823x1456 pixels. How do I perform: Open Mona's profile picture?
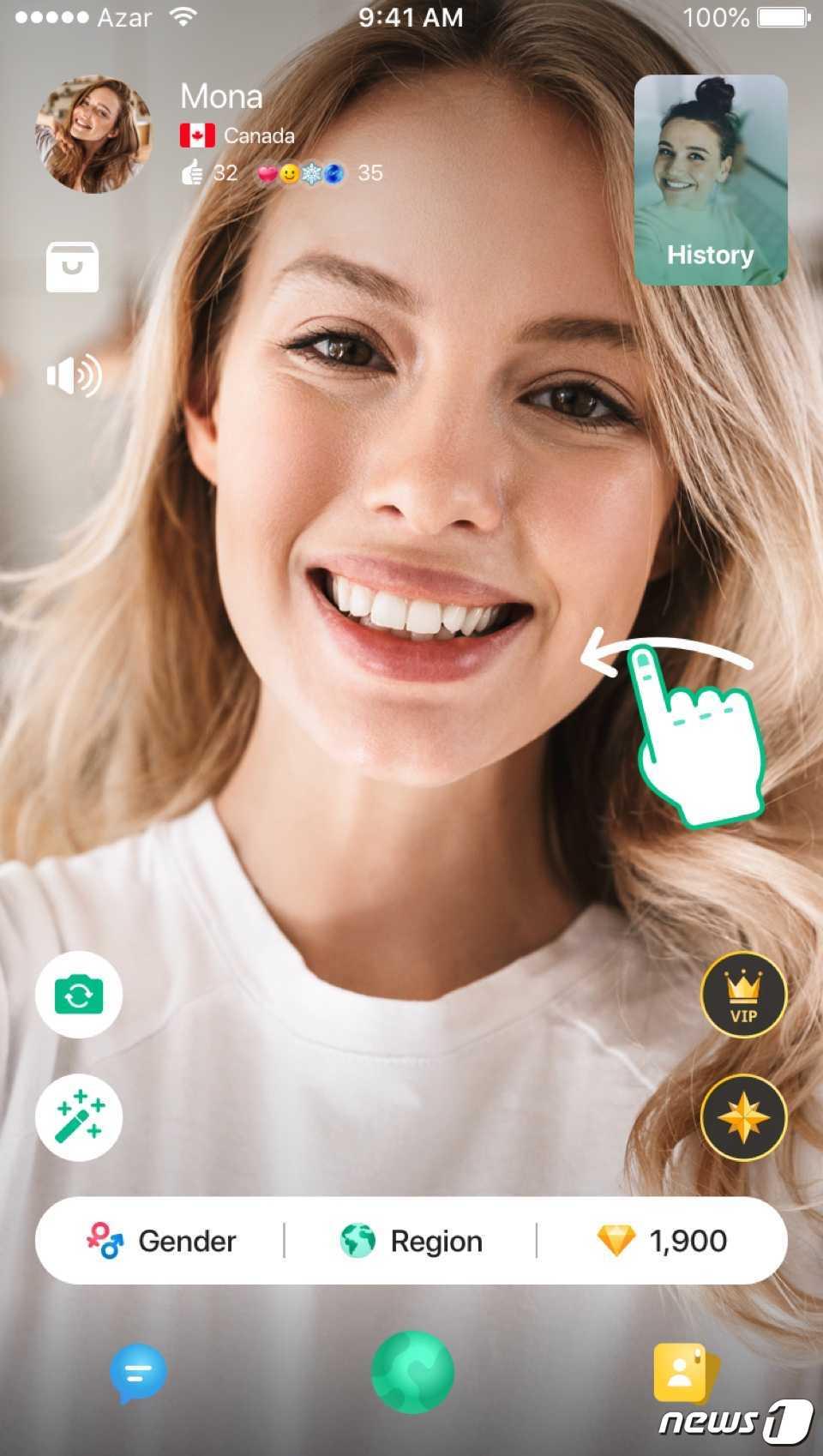pyautogui.click(x=93, y=134)
